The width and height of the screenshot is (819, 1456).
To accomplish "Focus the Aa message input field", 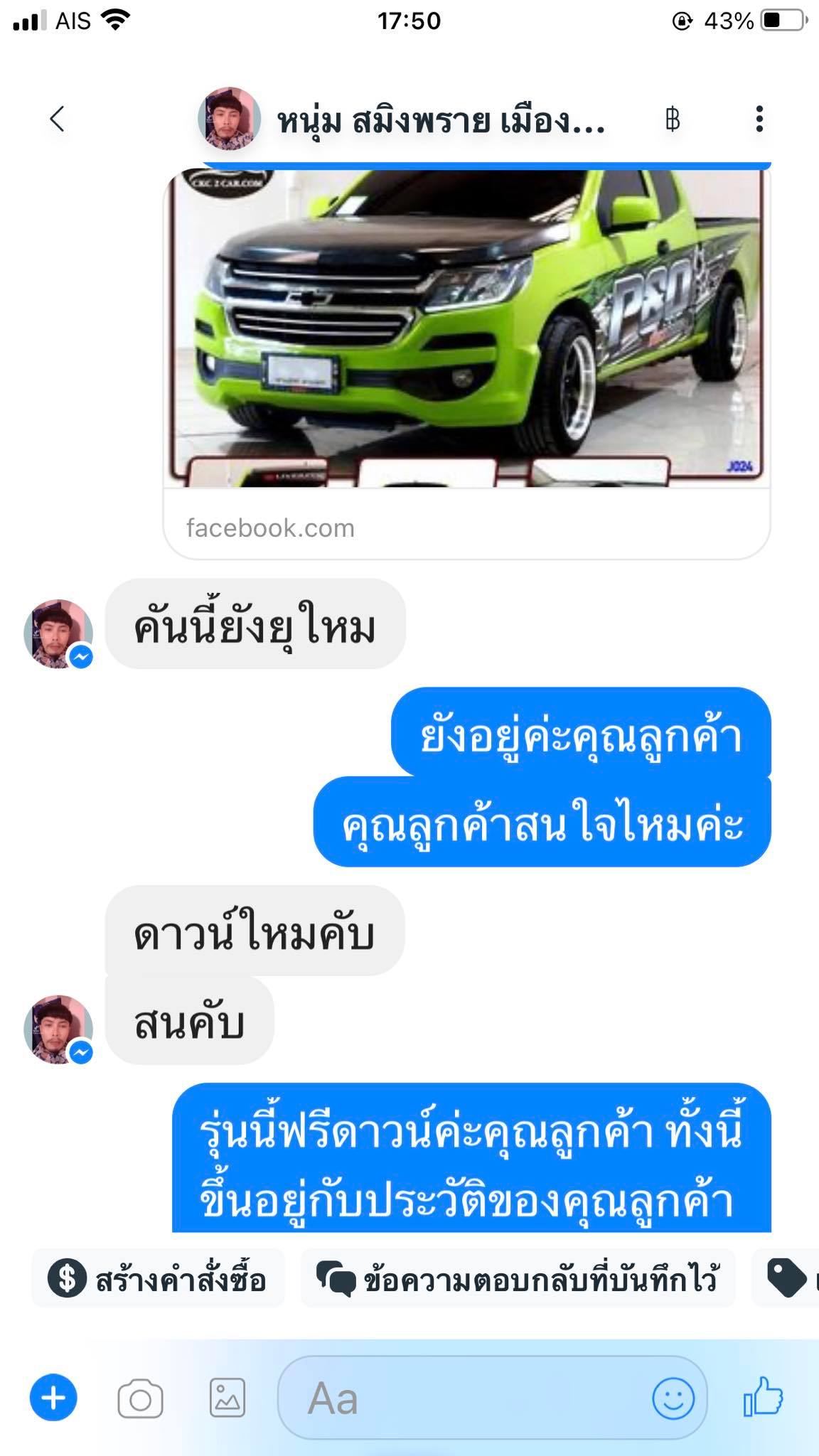I will tap(462, 1398).
